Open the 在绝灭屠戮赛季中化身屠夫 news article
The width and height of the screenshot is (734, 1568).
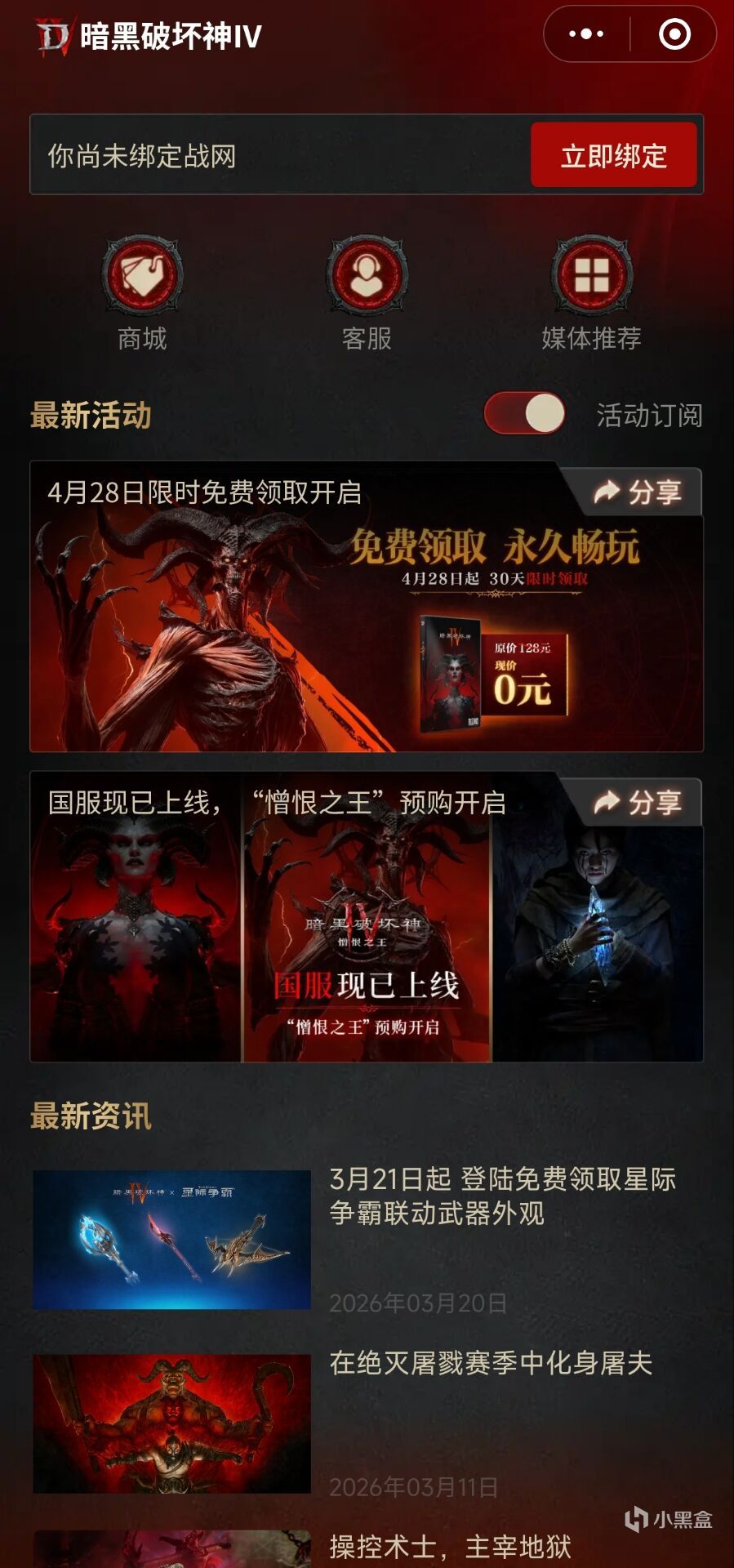point(490,1363)
